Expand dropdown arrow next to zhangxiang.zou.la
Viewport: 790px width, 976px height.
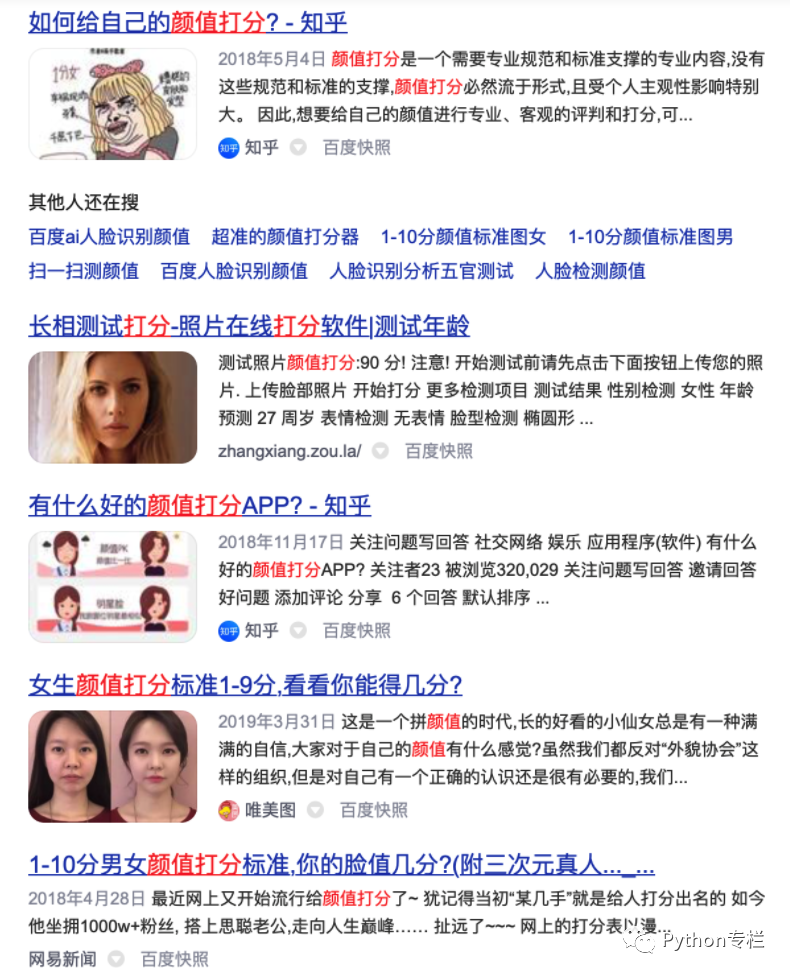click(x=380, y=451)
